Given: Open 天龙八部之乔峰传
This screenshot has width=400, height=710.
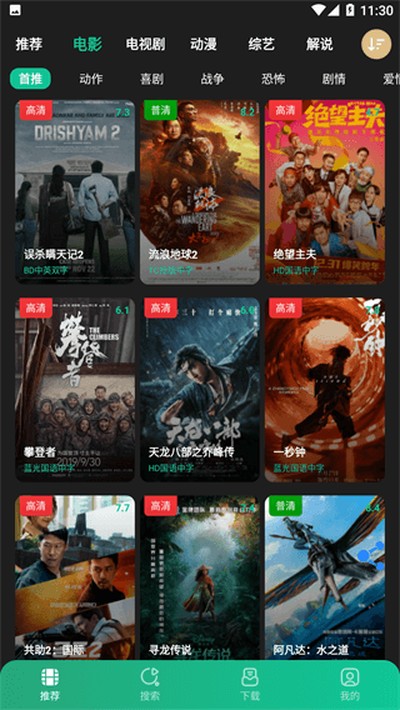Looking at the screenshot, I should [200, 390].
